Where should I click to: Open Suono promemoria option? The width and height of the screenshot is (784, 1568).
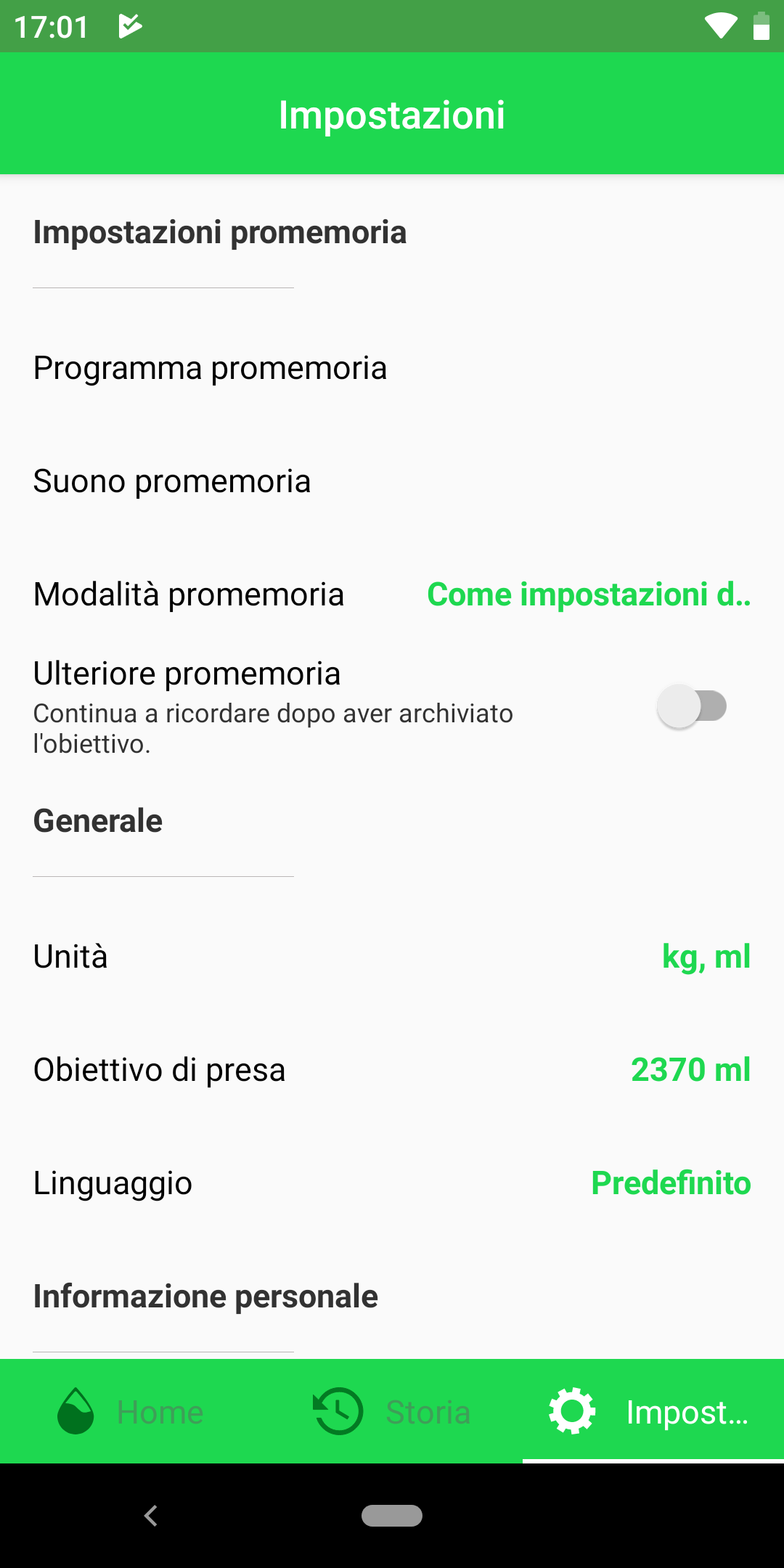click(x=392, y=481)
